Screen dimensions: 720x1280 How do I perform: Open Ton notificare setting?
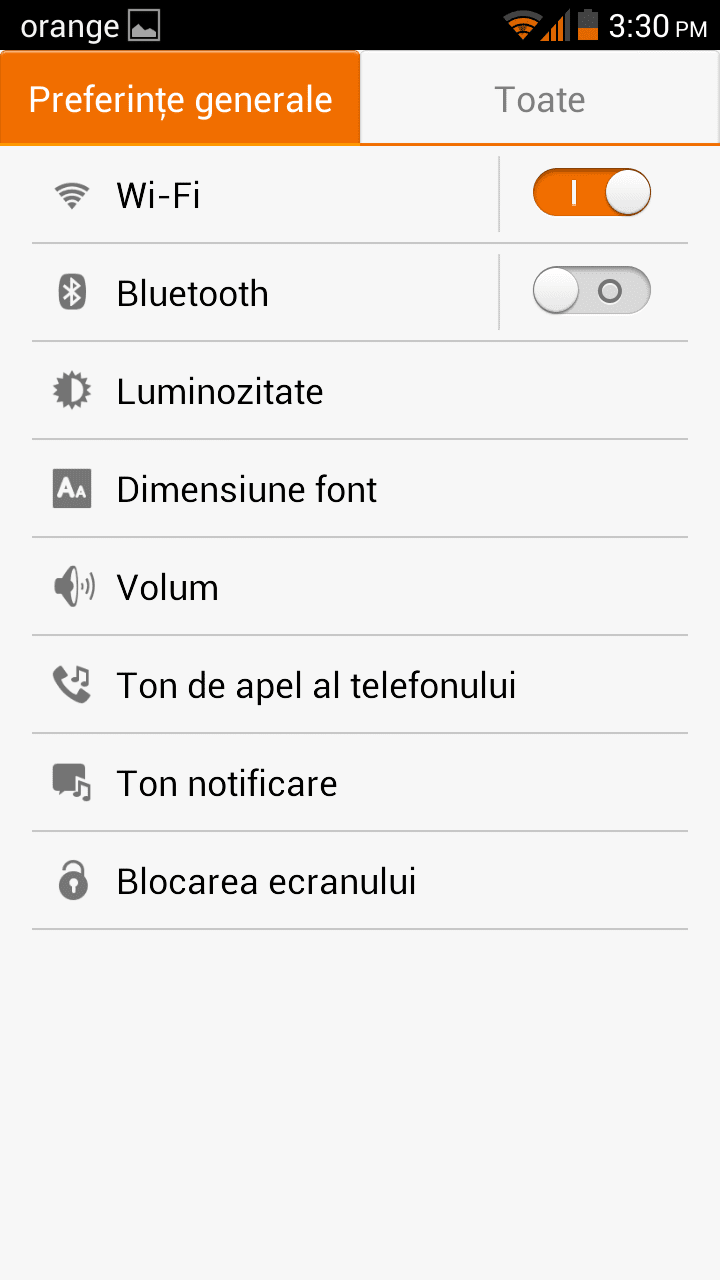pos(360,783)
